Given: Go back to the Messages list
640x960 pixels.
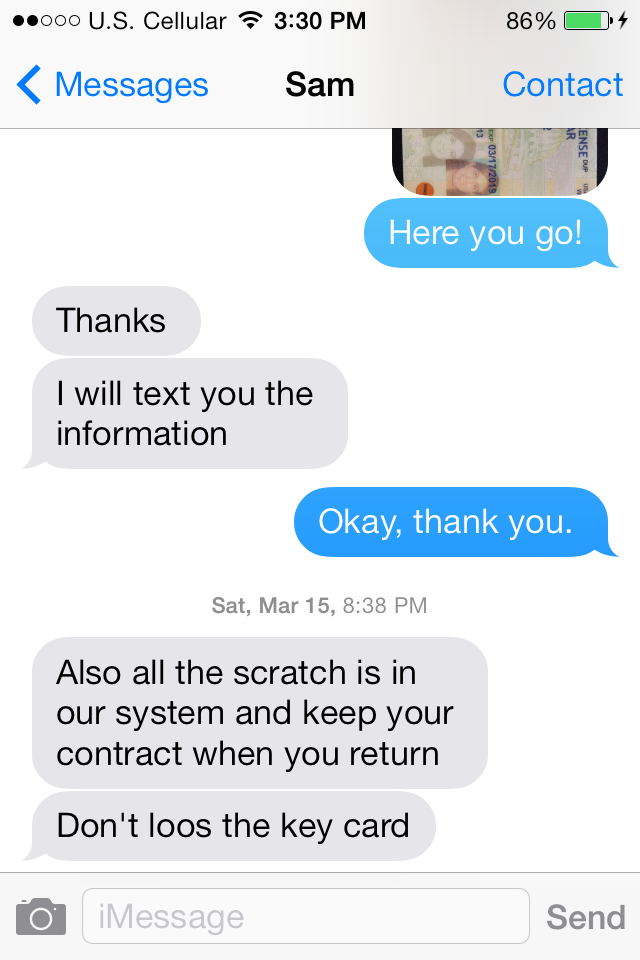Looking at the screenshot, I should coord(112,86).
